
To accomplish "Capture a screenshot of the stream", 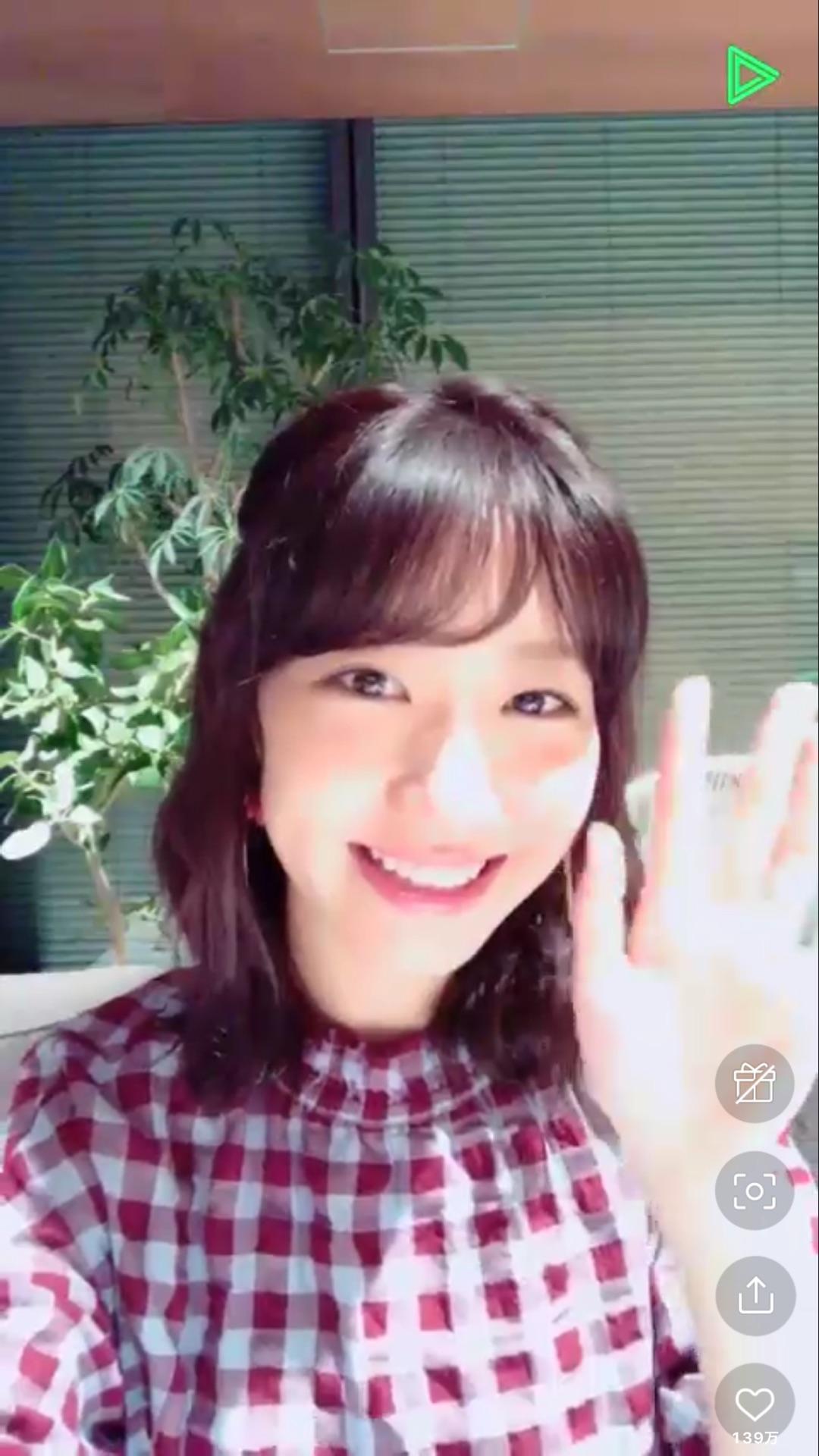I will (x=755, y=1191).
